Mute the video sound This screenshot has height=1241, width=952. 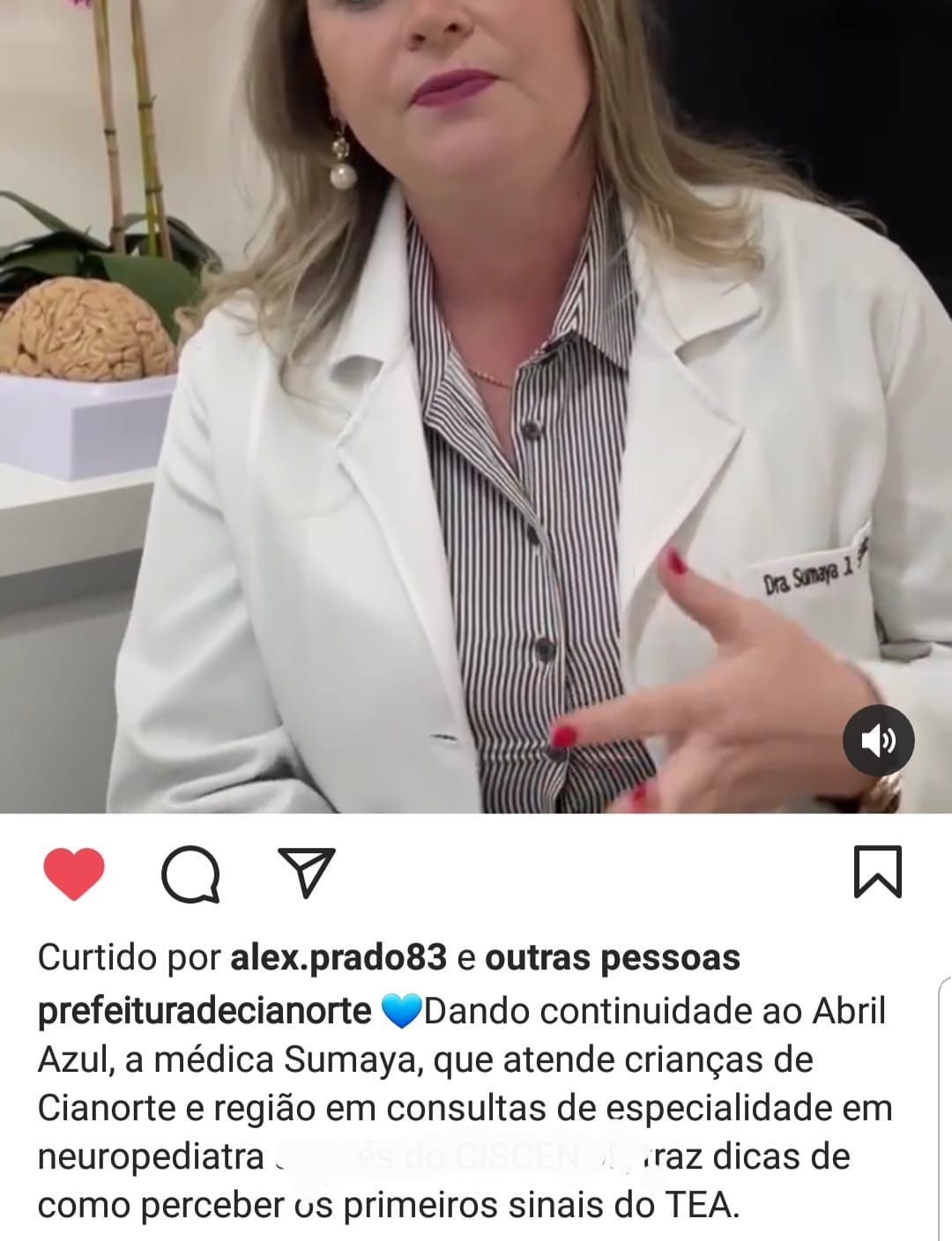pos(878,740)
